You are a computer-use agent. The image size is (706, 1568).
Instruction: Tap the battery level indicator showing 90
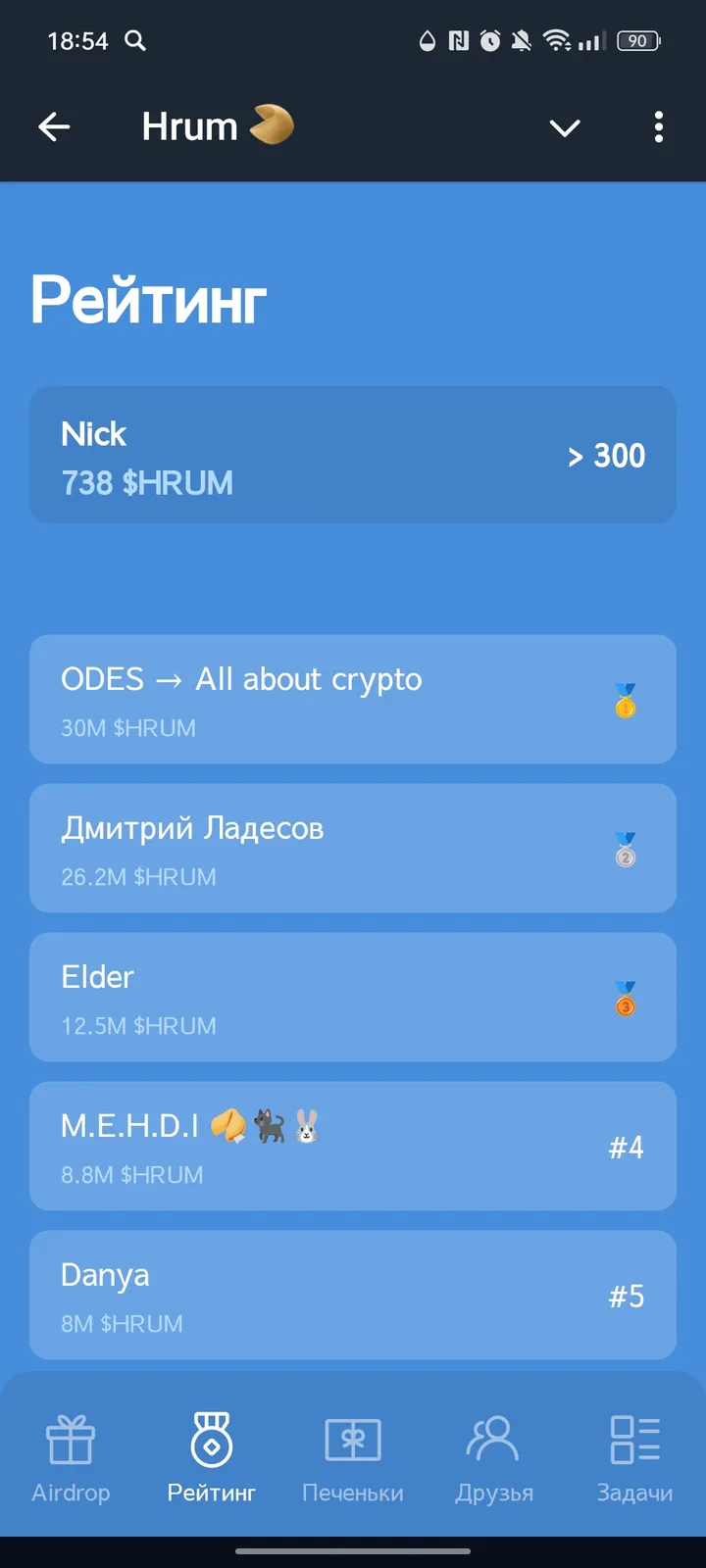pos(637,41)
